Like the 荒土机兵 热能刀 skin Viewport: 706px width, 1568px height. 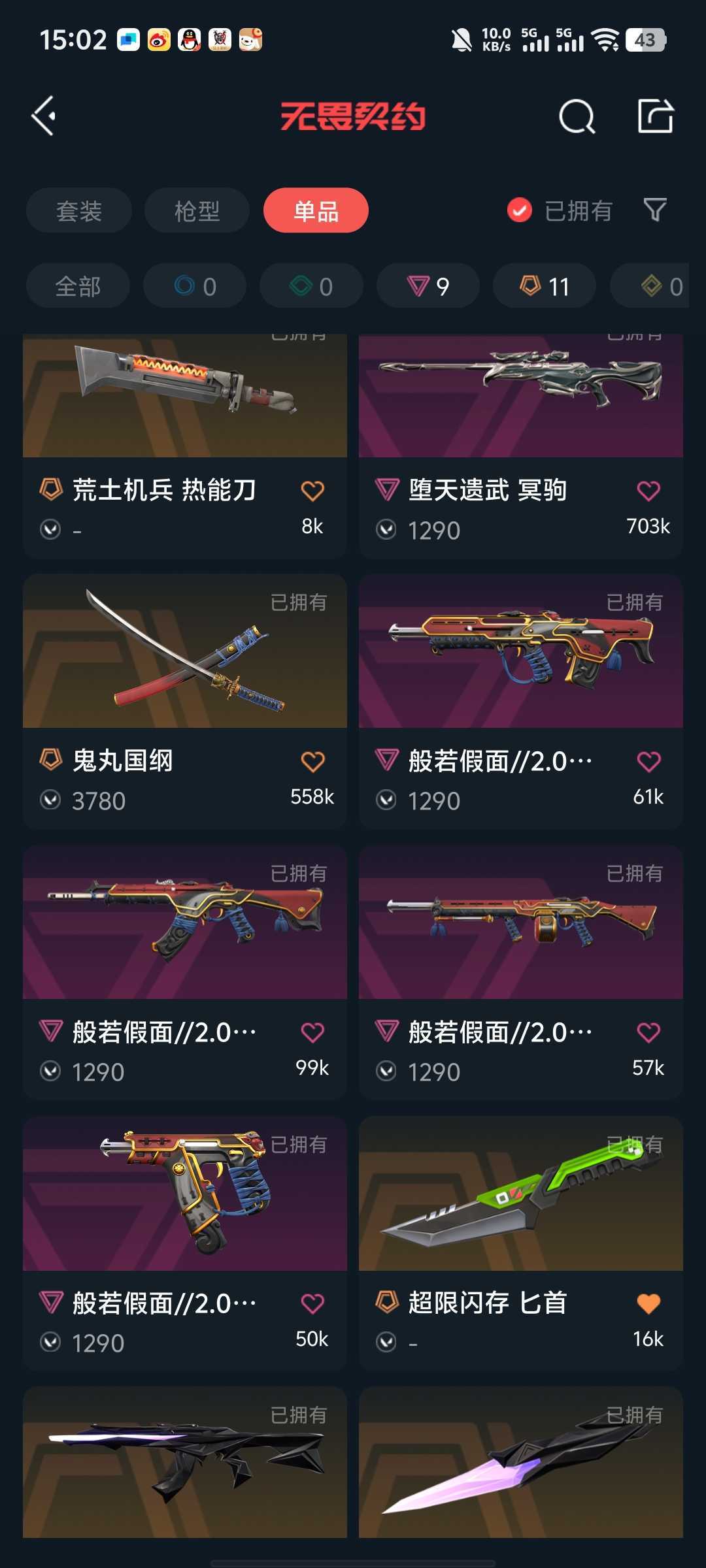pos(312,490)
